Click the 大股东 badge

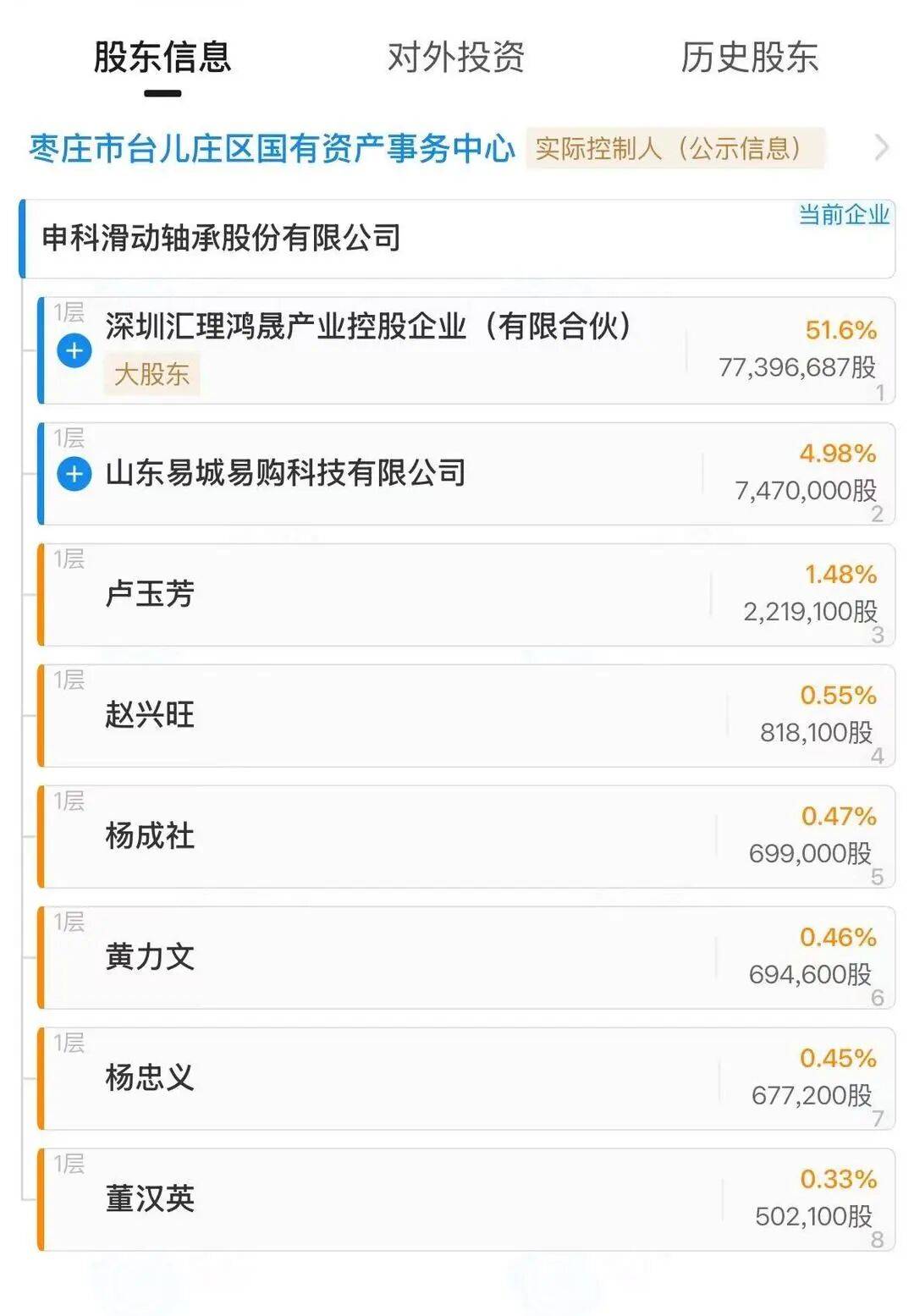154,375
